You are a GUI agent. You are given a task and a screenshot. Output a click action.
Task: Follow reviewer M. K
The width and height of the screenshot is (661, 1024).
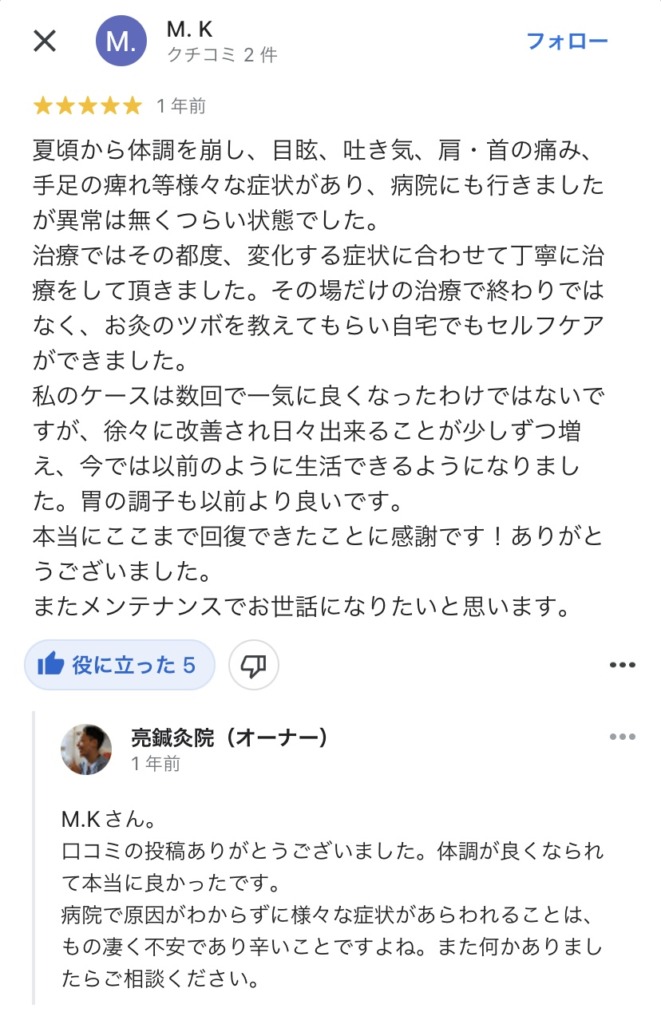pos(567,41)
